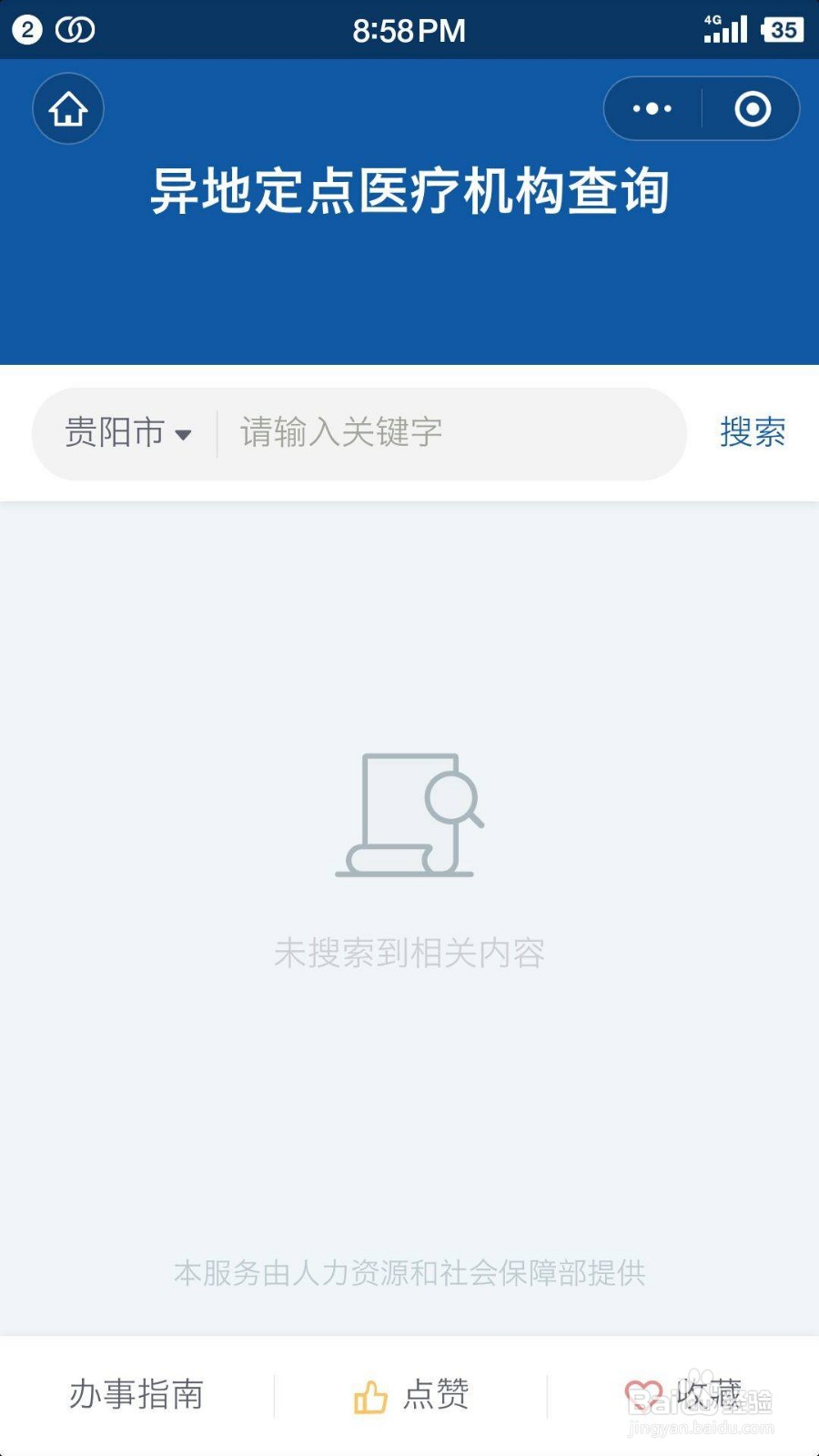819x1456 pixels.
Task: Open the 办事指南 tab
Action: (x=138, y=1393)
